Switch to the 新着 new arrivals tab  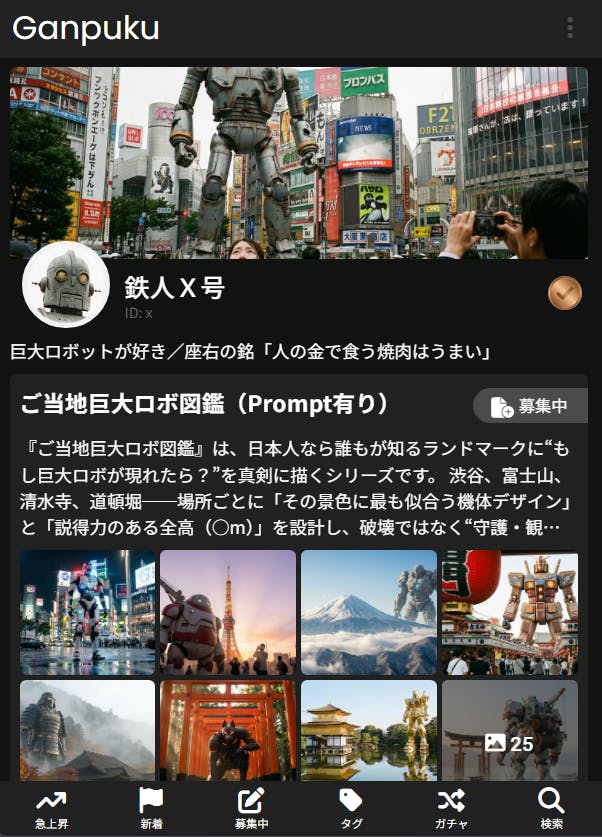[x=151, y=808]
